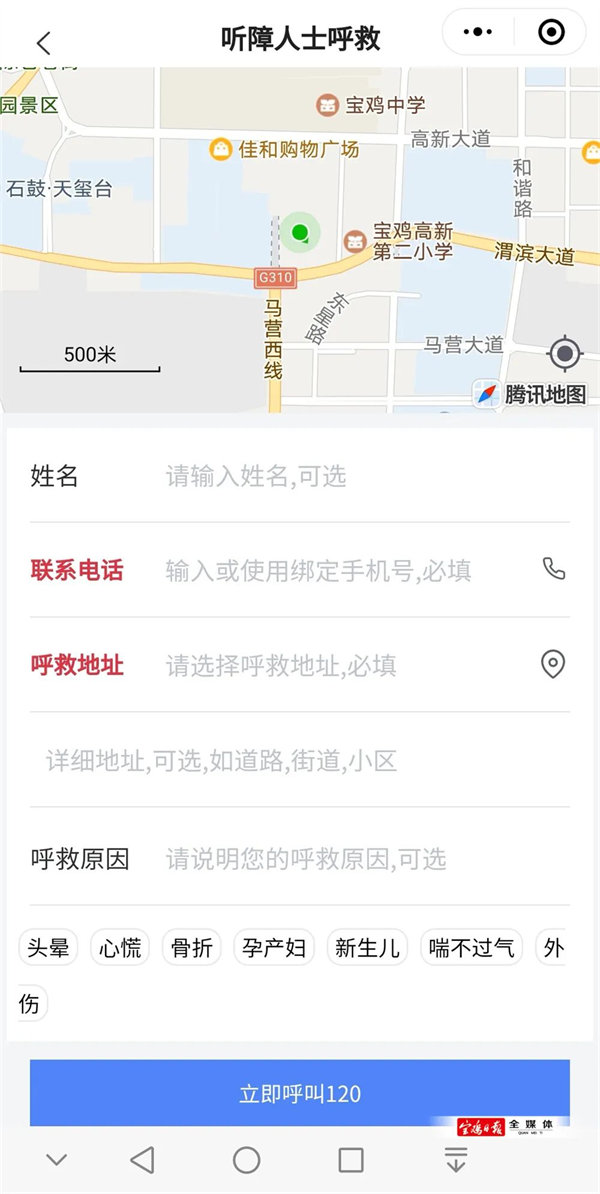Pick address via the location pin icon
Image resolution: width=600 pixels, height=1194 pixels.
point(553,664)
